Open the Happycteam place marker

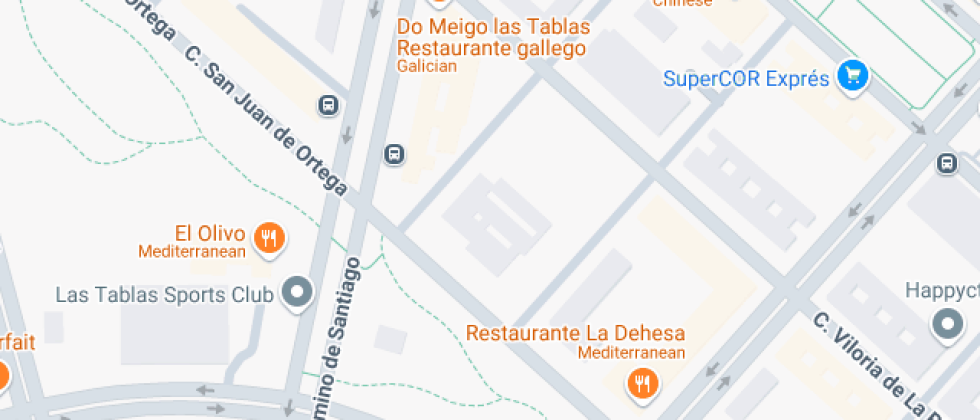pyautogui.click(x=946, y=324)
